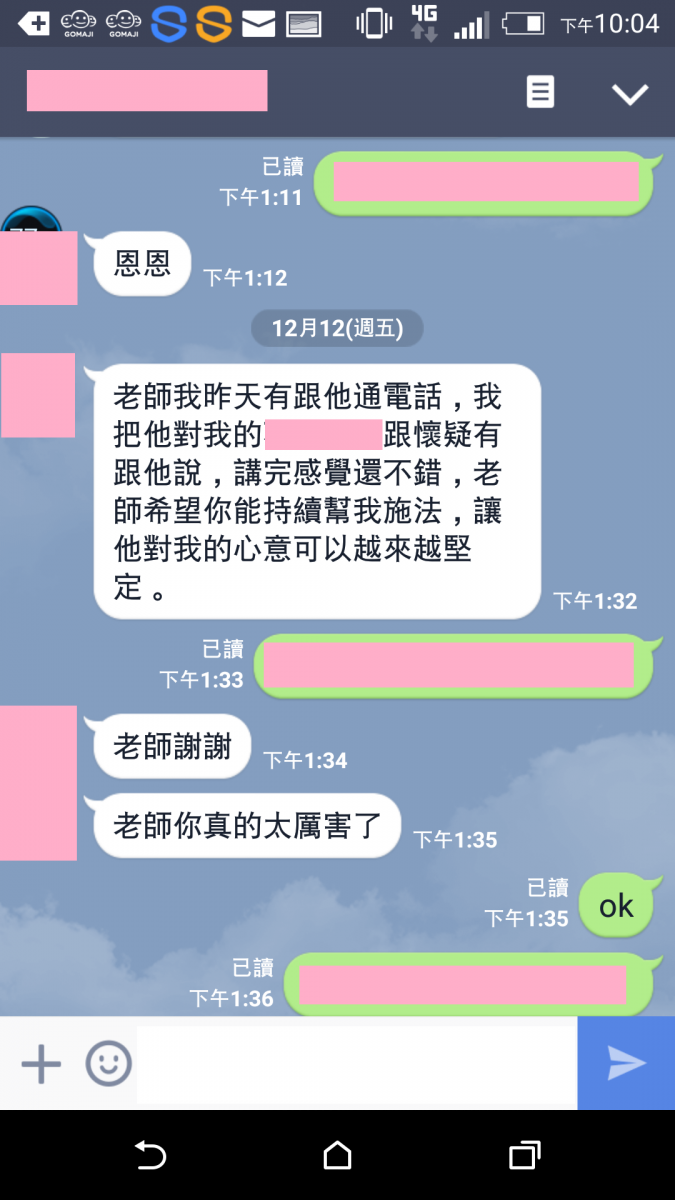
Task: Open the emoji sticker picker
Action: 108,1064
